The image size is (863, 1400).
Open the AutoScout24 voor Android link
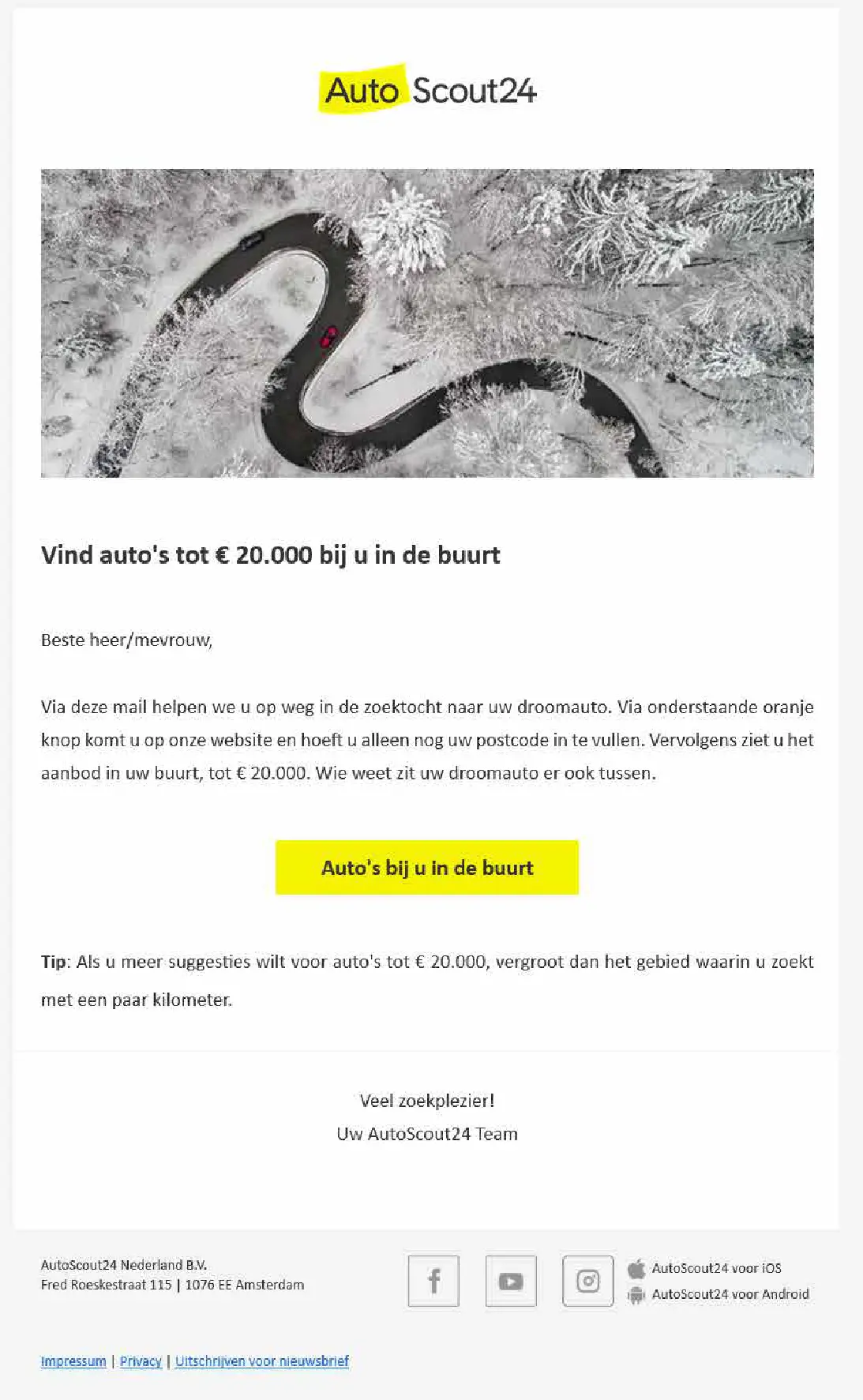[x=730, y=1294]
